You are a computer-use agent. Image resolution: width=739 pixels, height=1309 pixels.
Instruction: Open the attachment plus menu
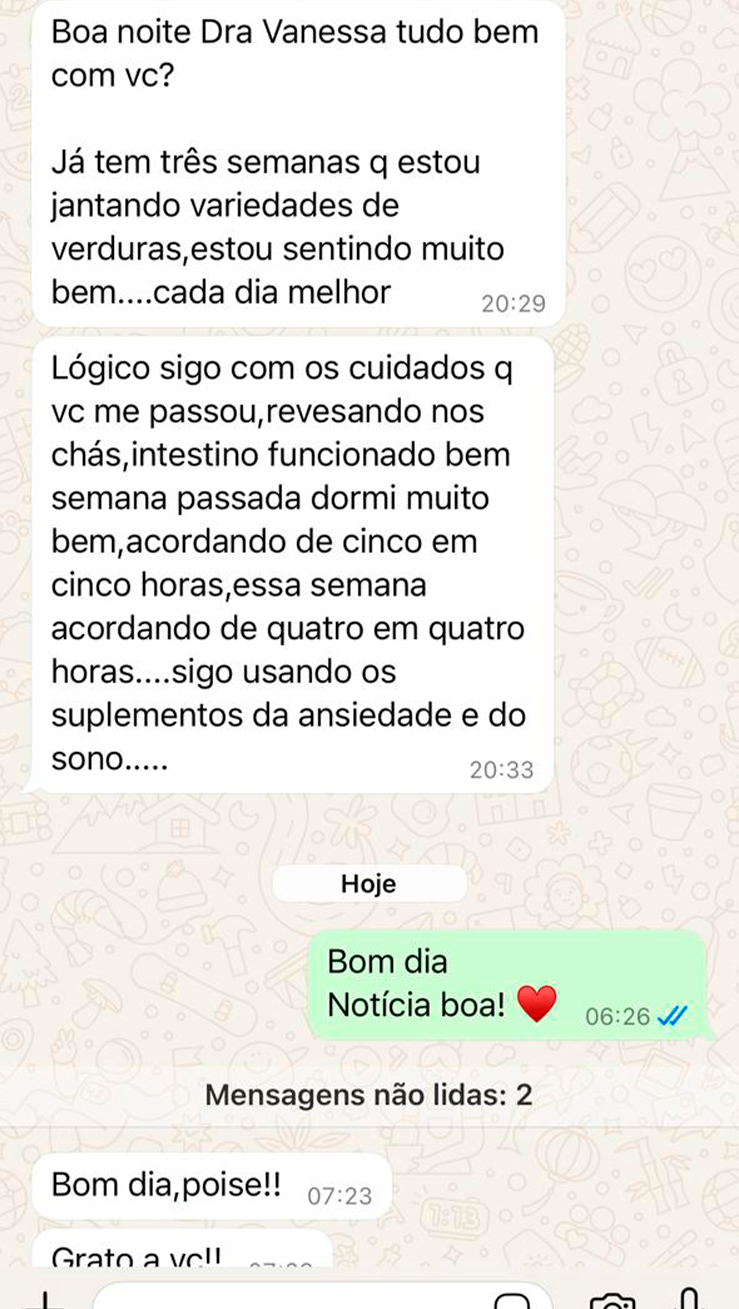pyautogui.click(x=42, y=1301)
